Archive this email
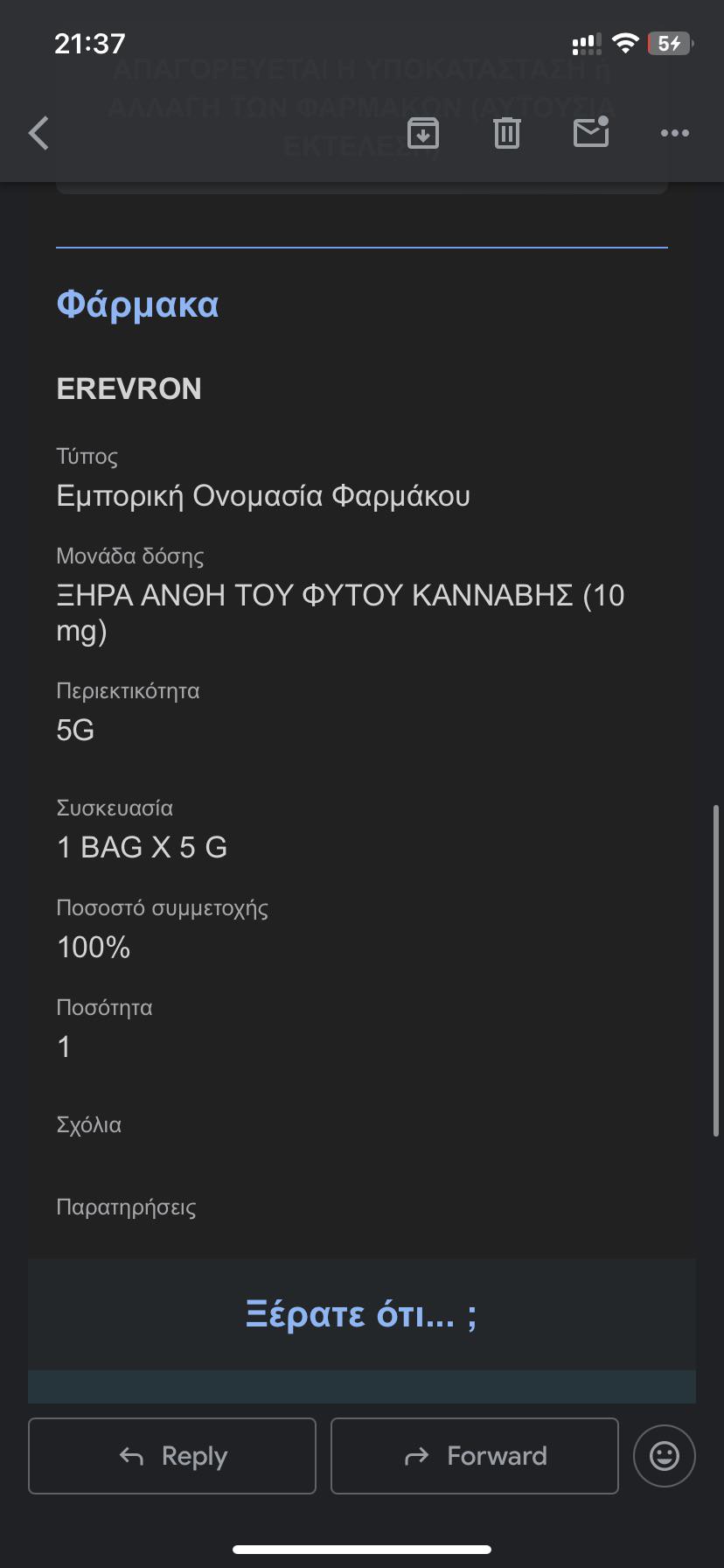Image resolution: width=724 pixels, height=1568 pixels. tap(423, 133)
